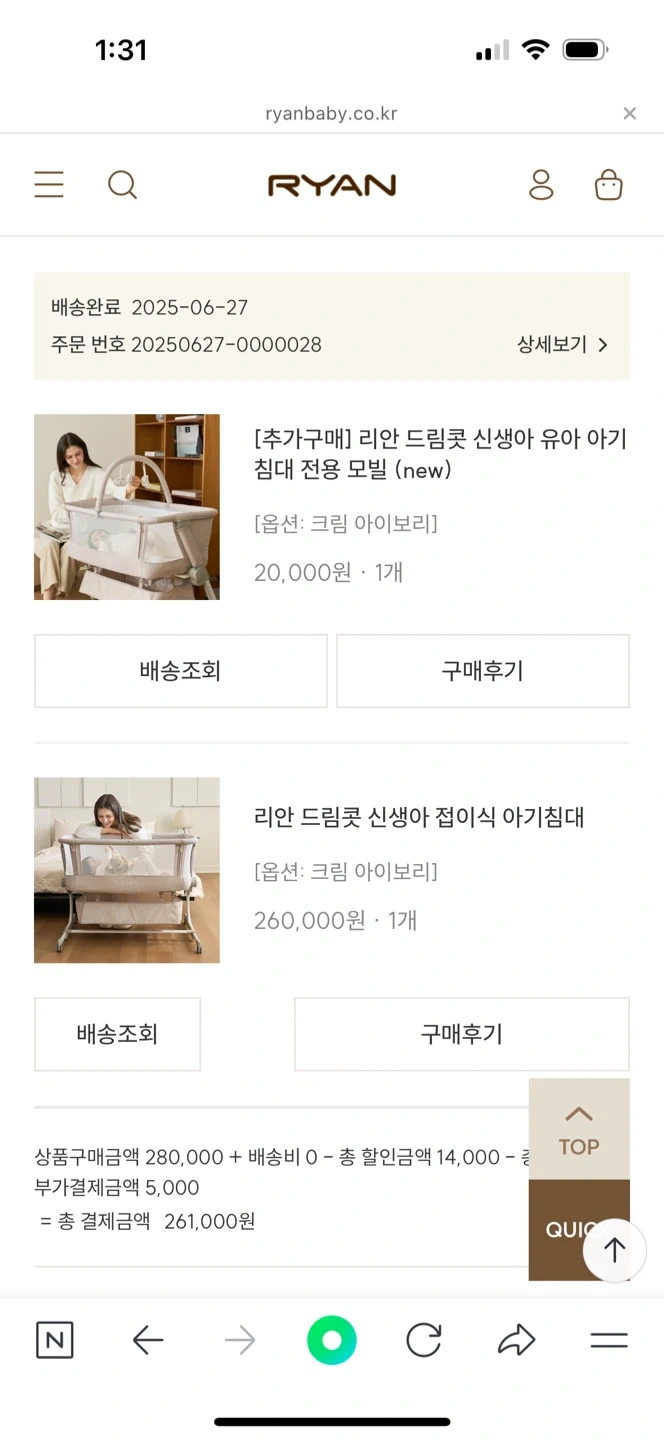Track delivery for the 모빌 item
This screenshot has height=1440, width=664.
[180, 671]
